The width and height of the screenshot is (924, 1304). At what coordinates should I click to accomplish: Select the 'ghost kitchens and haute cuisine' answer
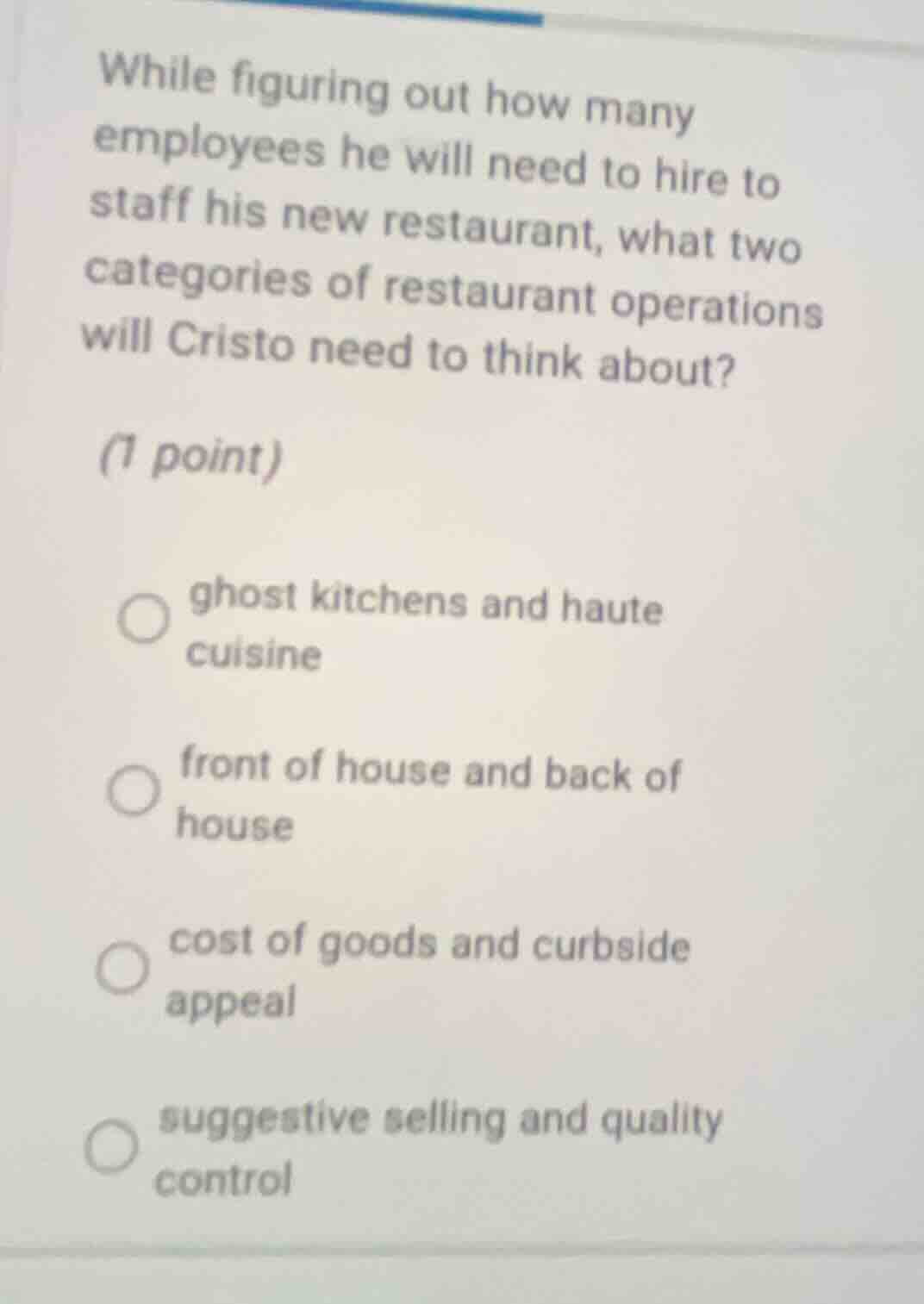tap(142, 619)
